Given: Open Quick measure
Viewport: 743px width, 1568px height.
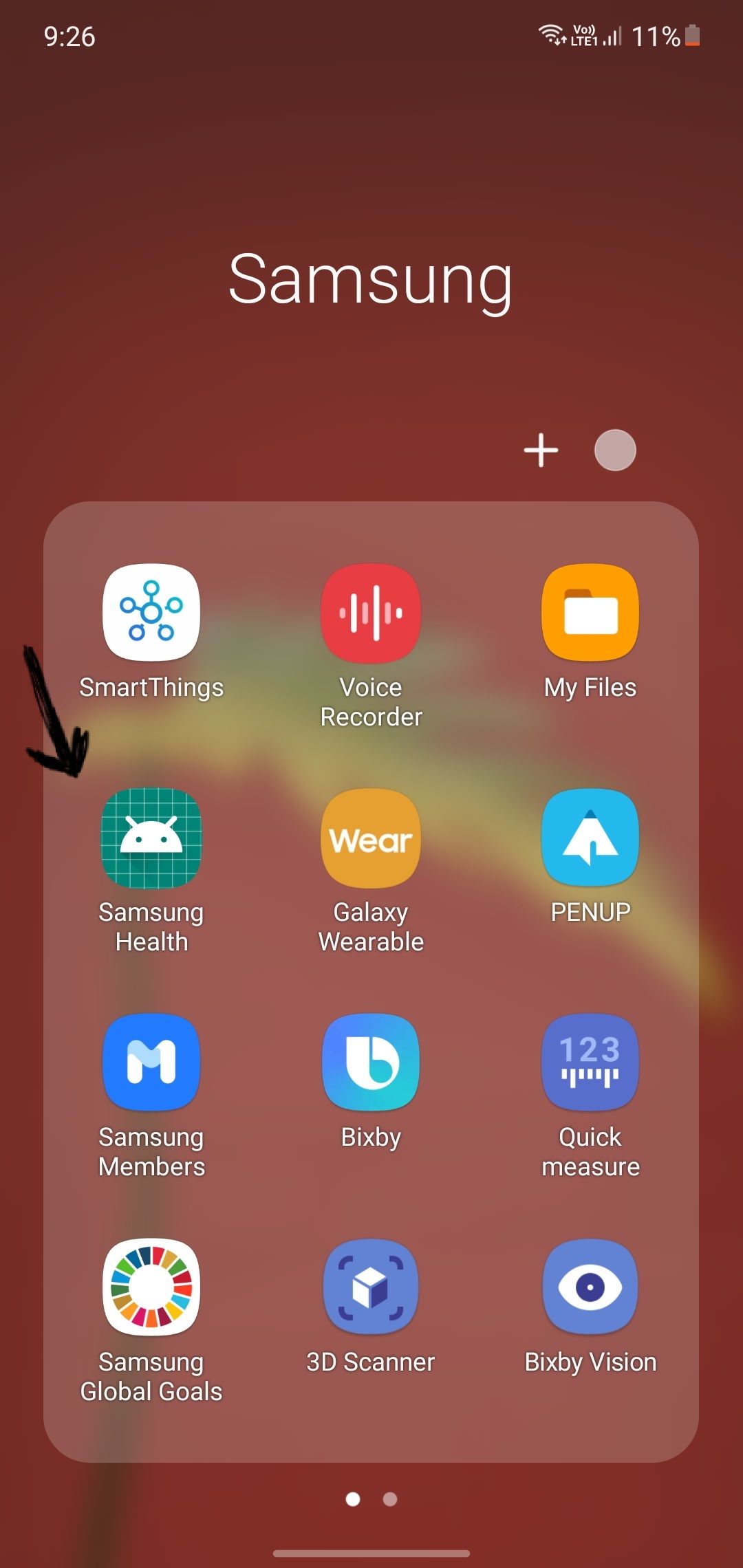Looking at the screenshot, I should tap(590, 1062).
